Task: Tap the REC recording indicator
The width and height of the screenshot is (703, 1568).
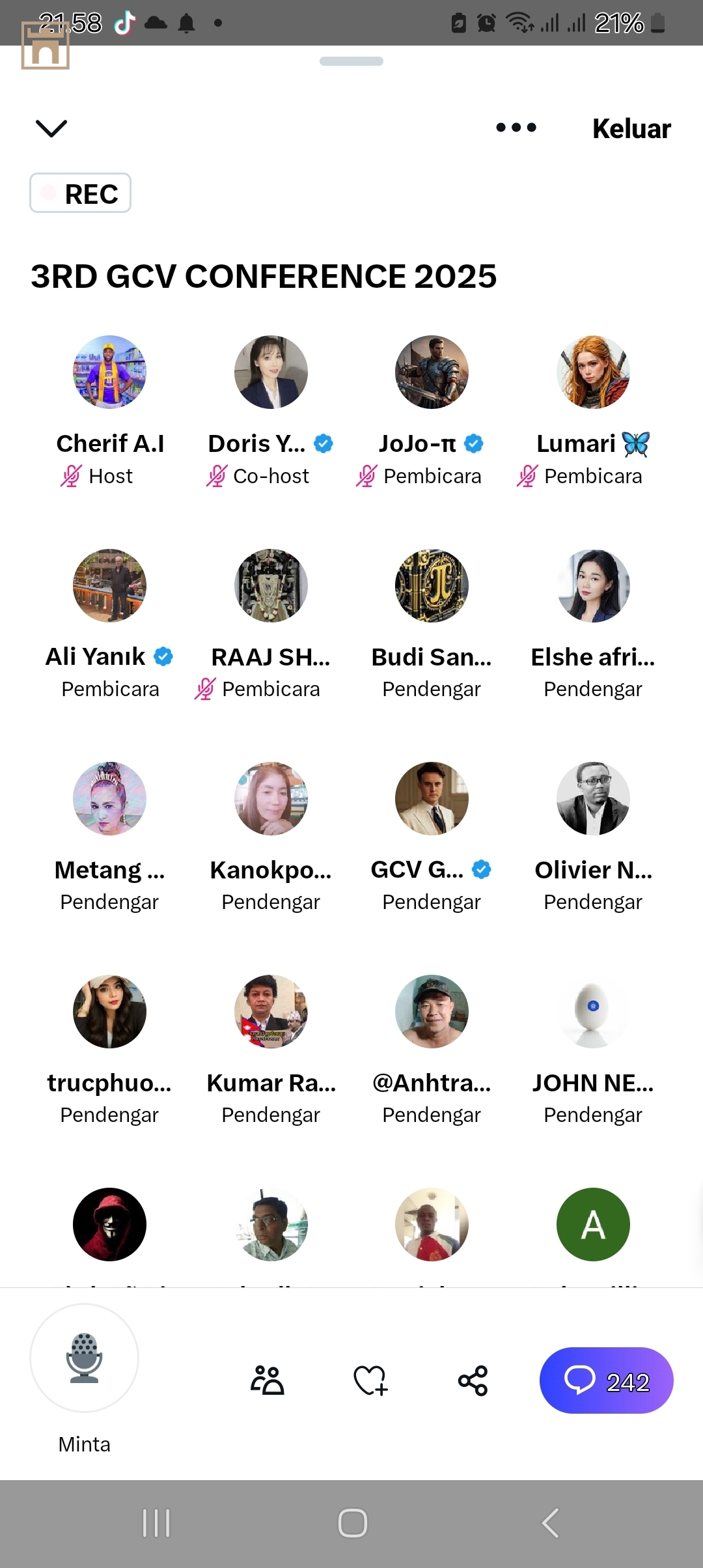Action: click(x=80, y=193)
